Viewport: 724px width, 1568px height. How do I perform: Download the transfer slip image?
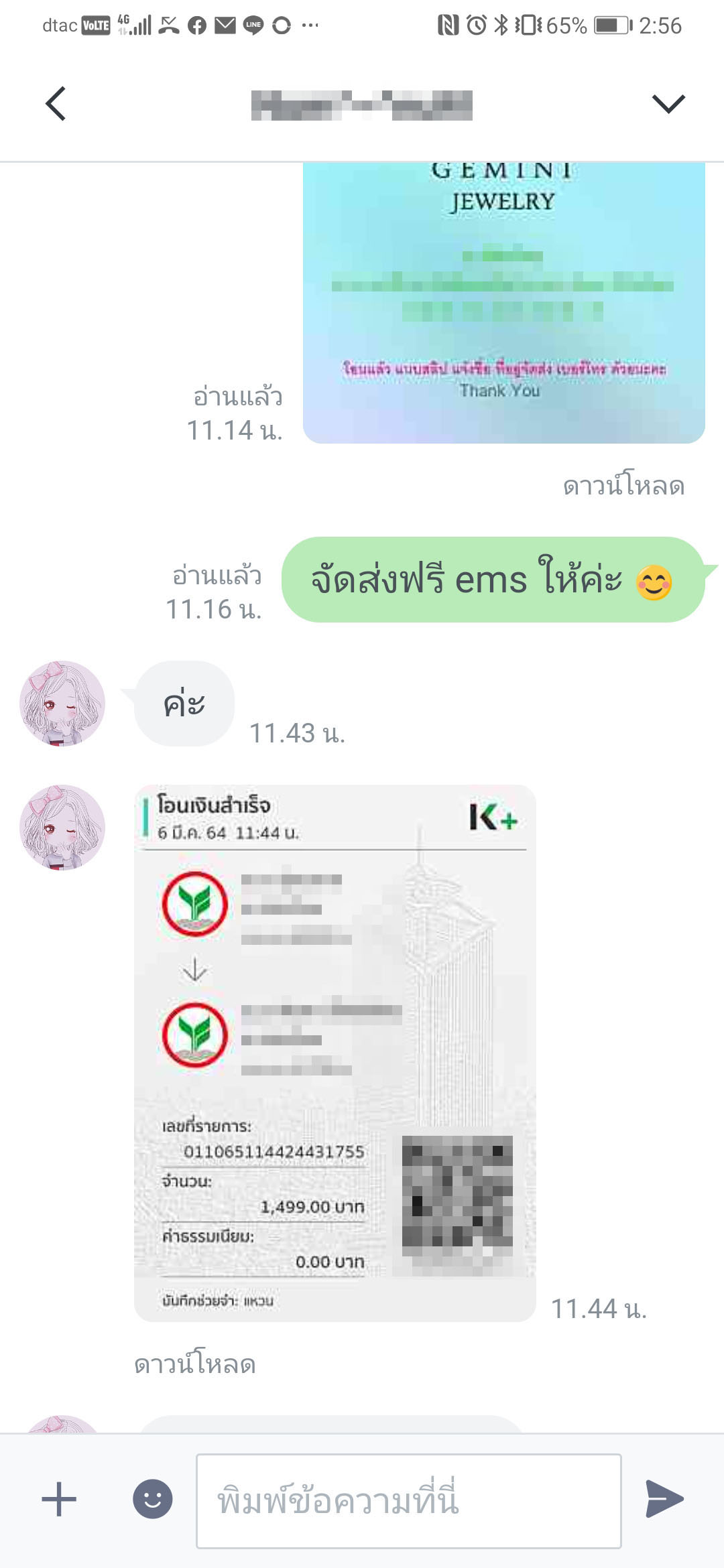point(195,1364)
